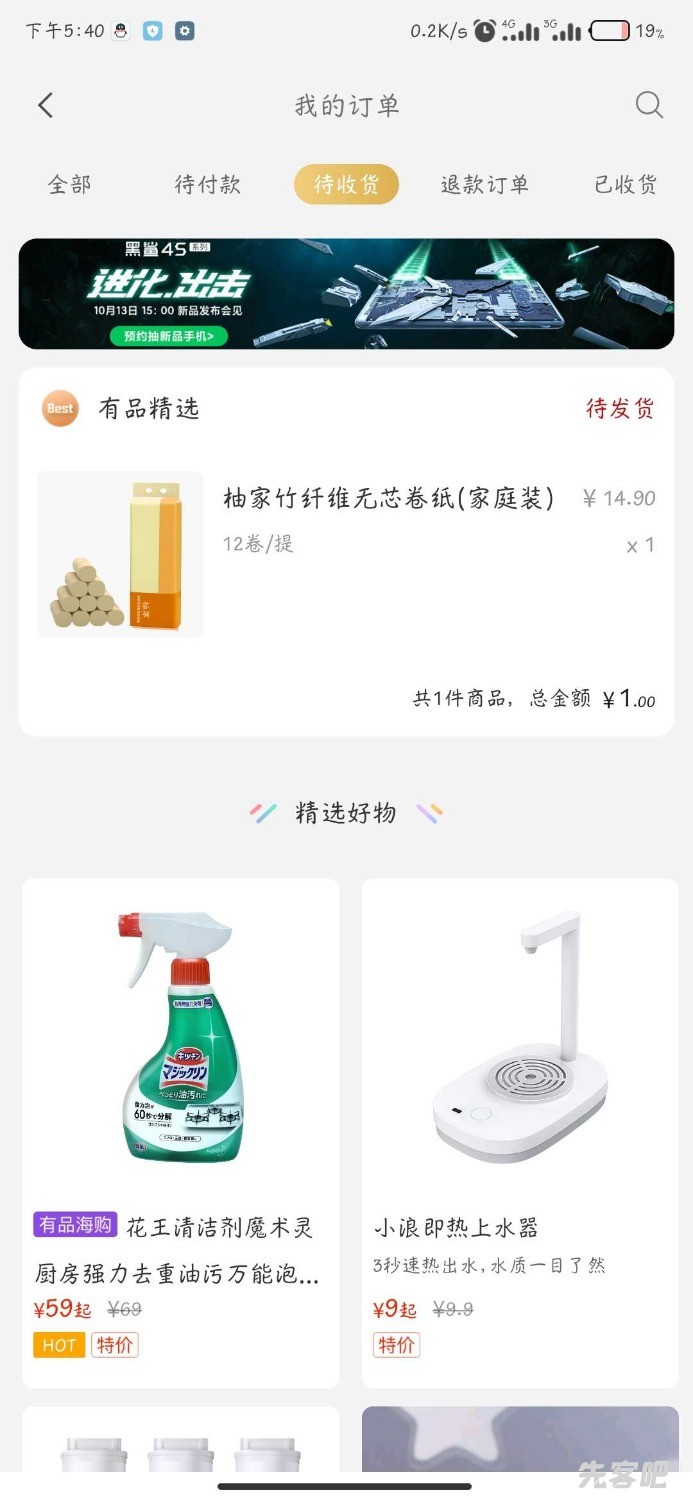Open the 有品精选 store header
The image size is (693, 1500).
pyautogui.click(x=148, y=409)
